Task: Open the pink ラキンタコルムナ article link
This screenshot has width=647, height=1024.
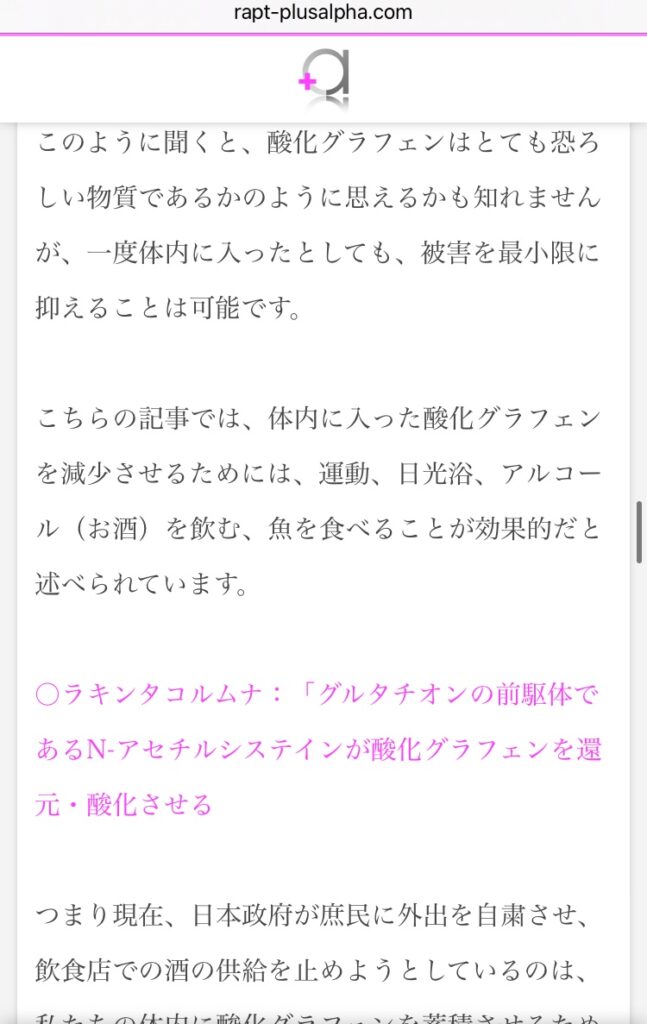Action: pos(318,749)
